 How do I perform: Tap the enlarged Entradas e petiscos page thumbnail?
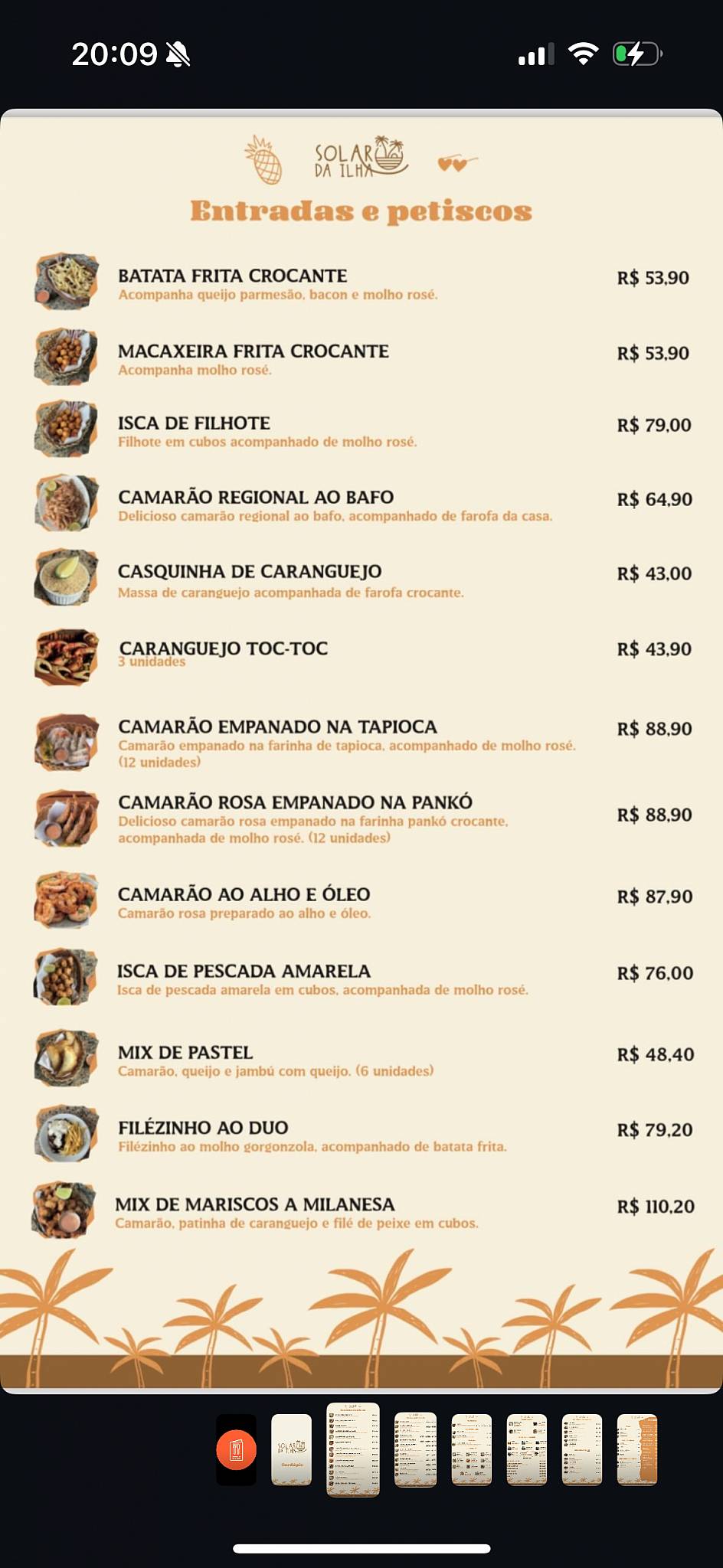(x=353, y=1449)
